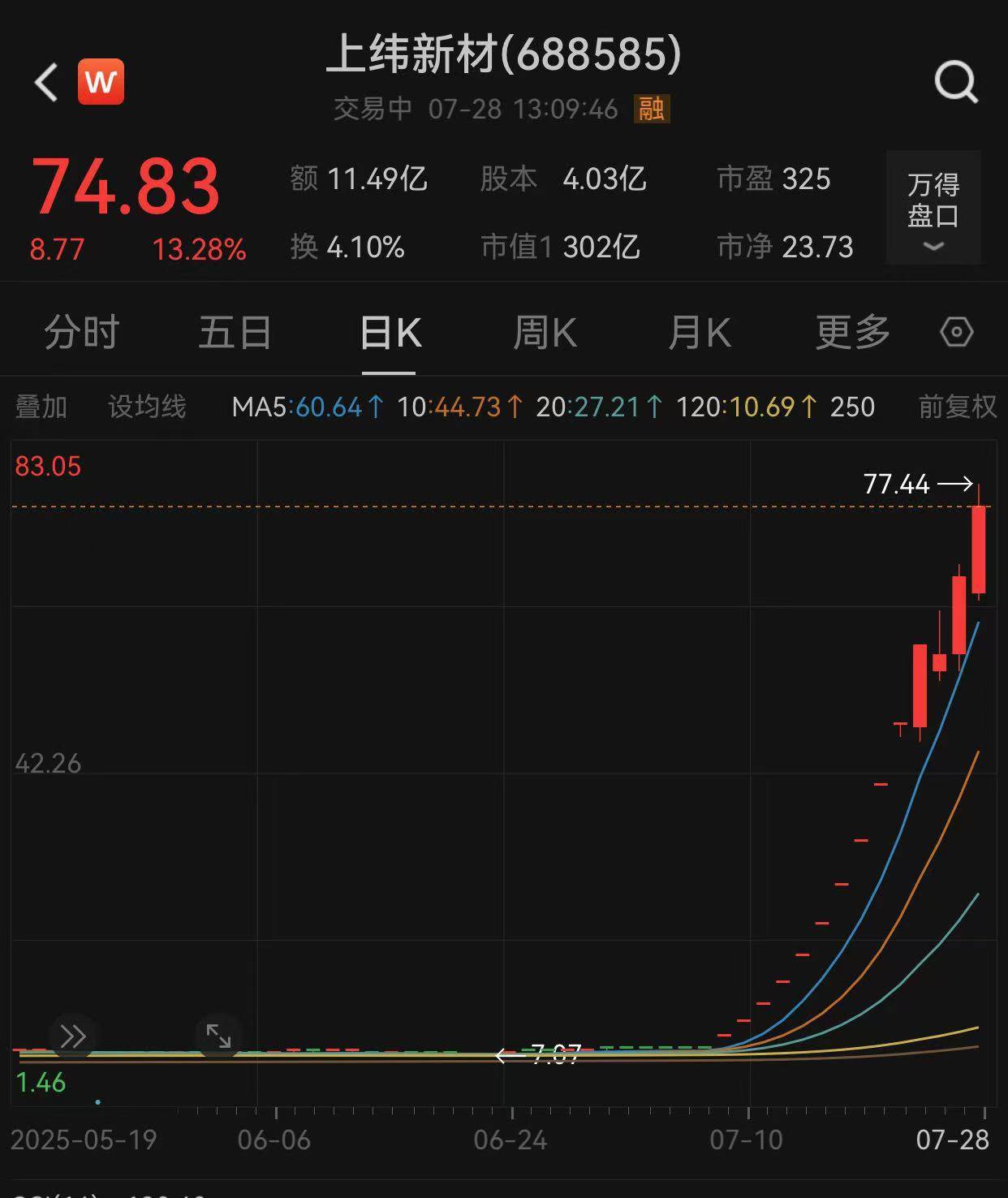
Task: Tap the orange W badge icon
Action: click(101, 82)
